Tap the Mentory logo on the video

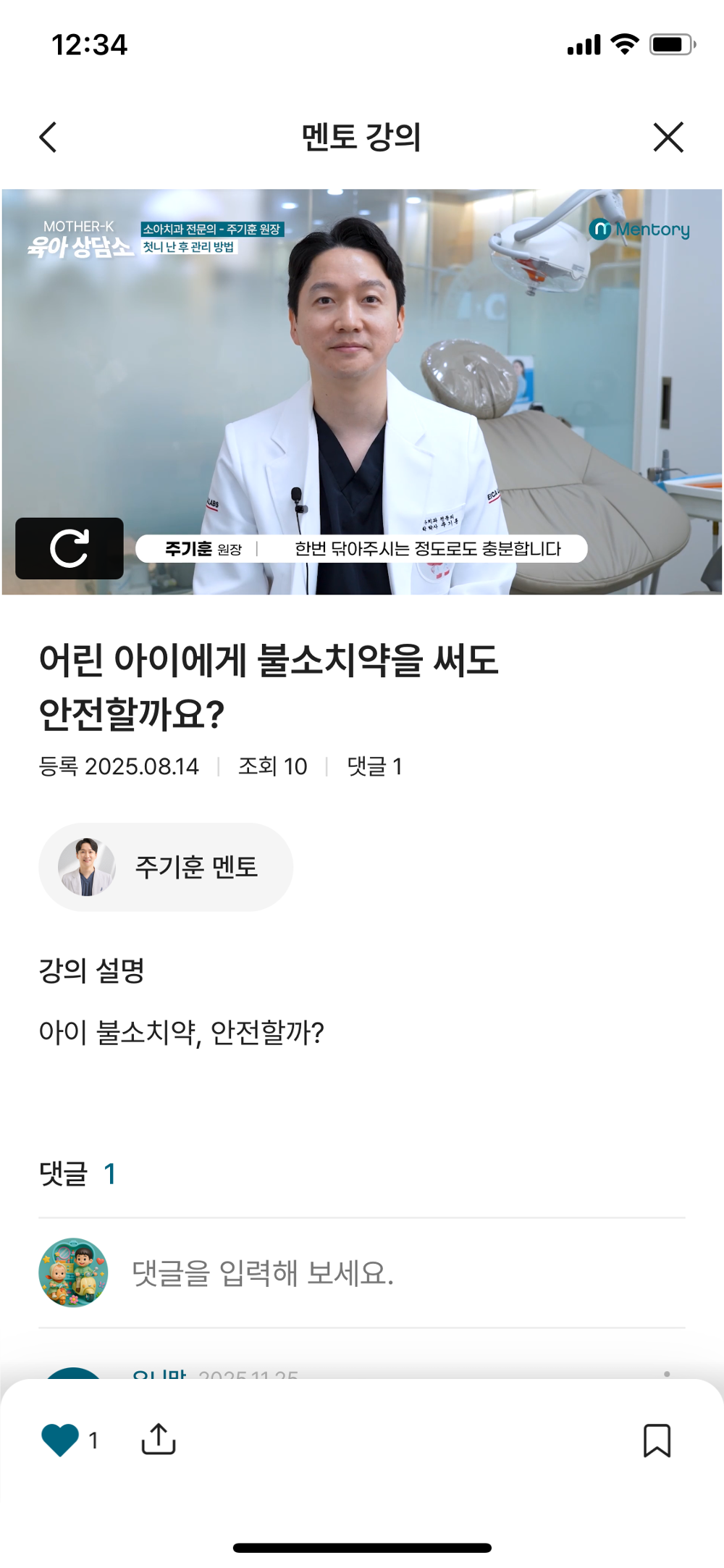click(640, 228)
